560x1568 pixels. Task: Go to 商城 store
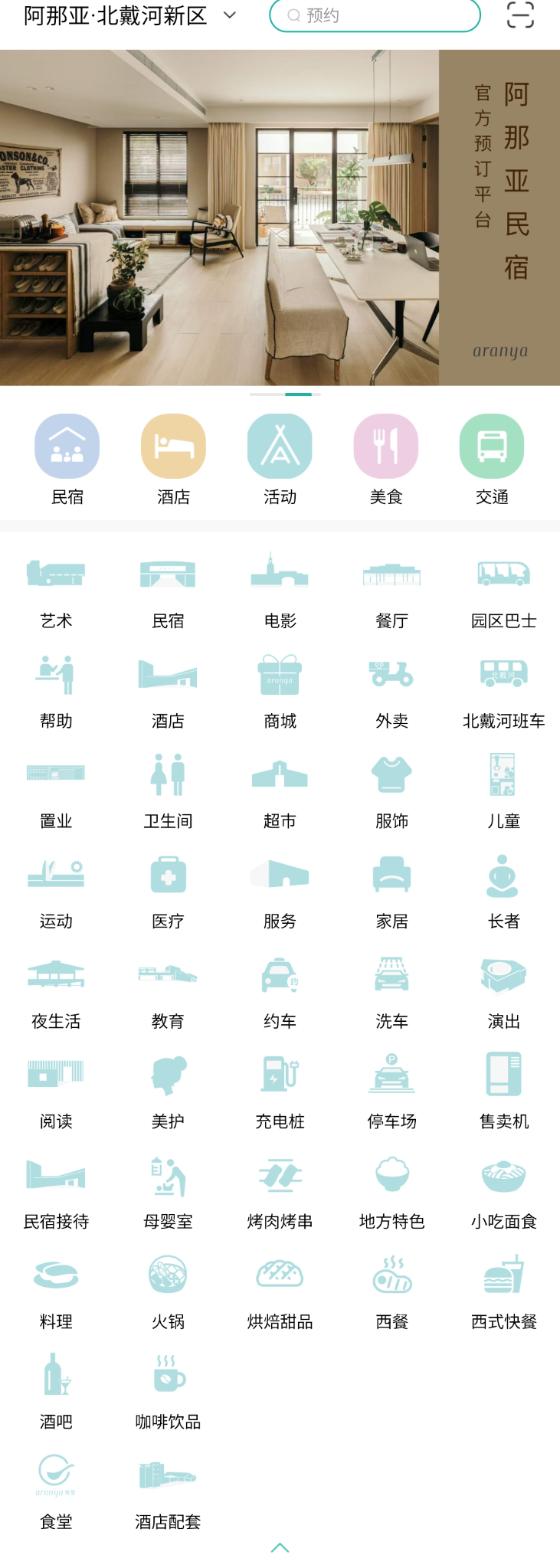click(280, 691)
